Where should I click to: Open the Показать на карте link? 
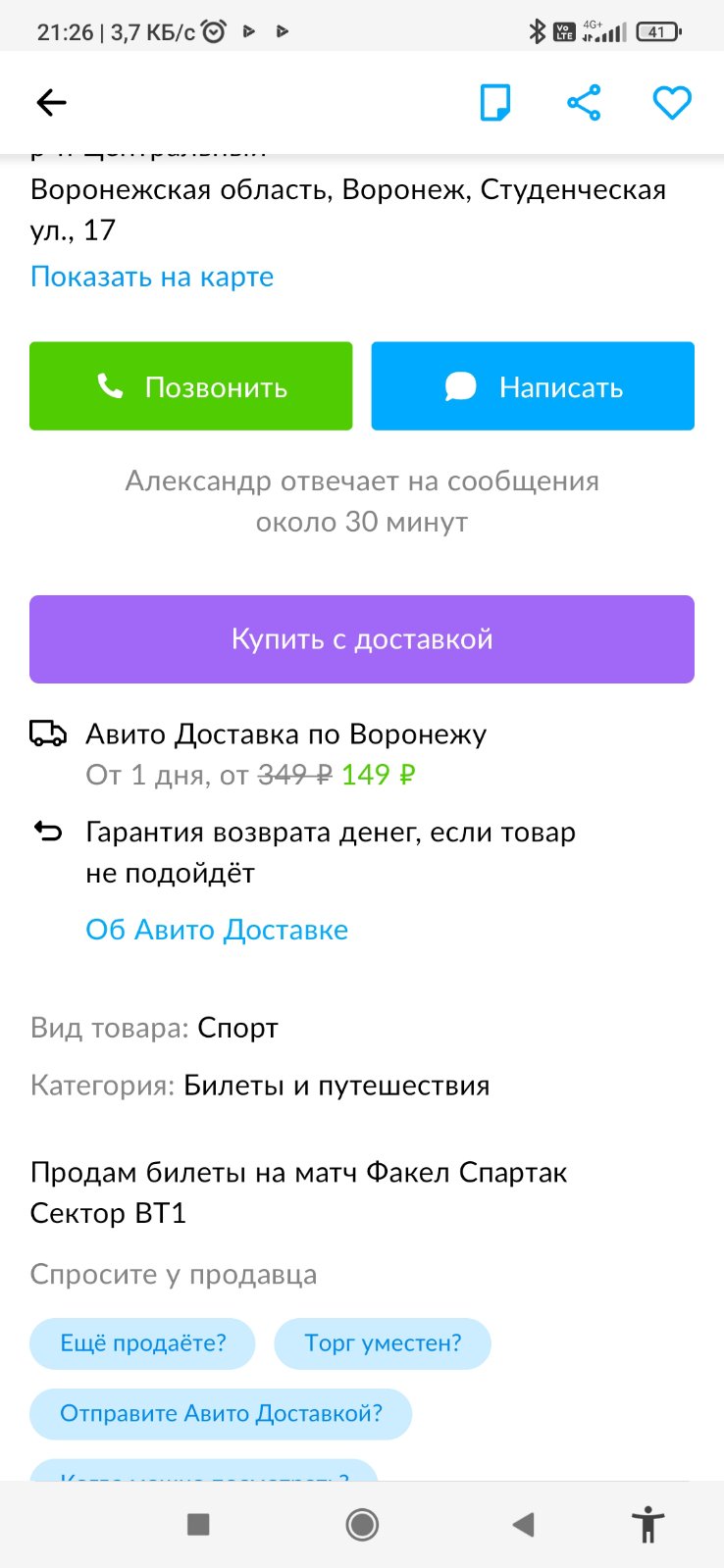click(152, 277)
